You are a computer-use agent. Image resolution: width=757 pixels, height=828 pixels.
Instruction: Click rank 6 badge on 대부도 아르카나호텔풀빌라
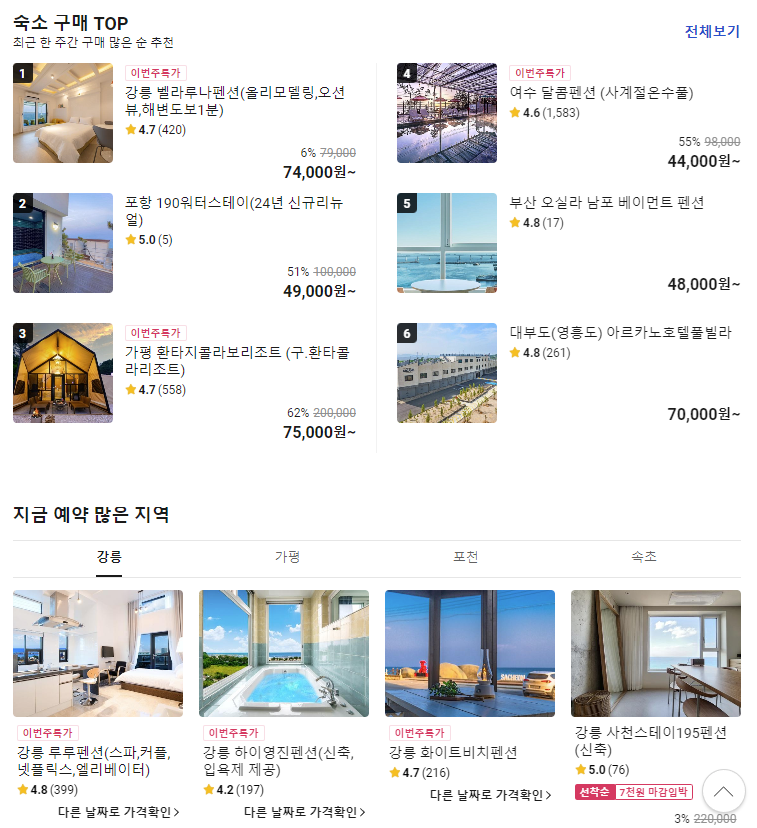[x=405, y=334]
